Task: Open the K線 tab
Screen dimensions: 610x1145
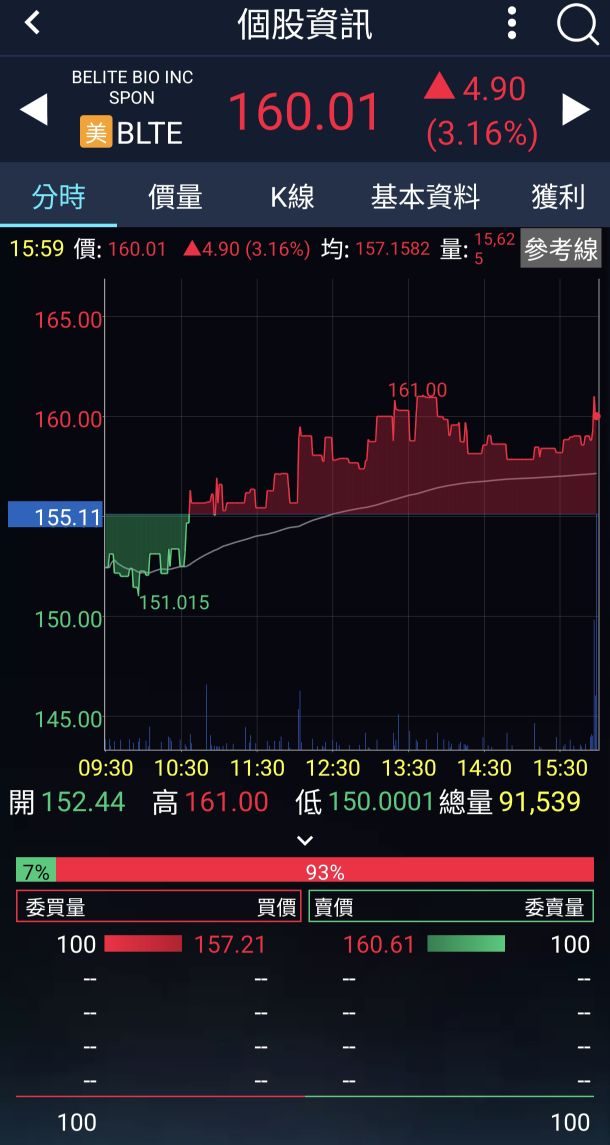Action: coord(292,197)
